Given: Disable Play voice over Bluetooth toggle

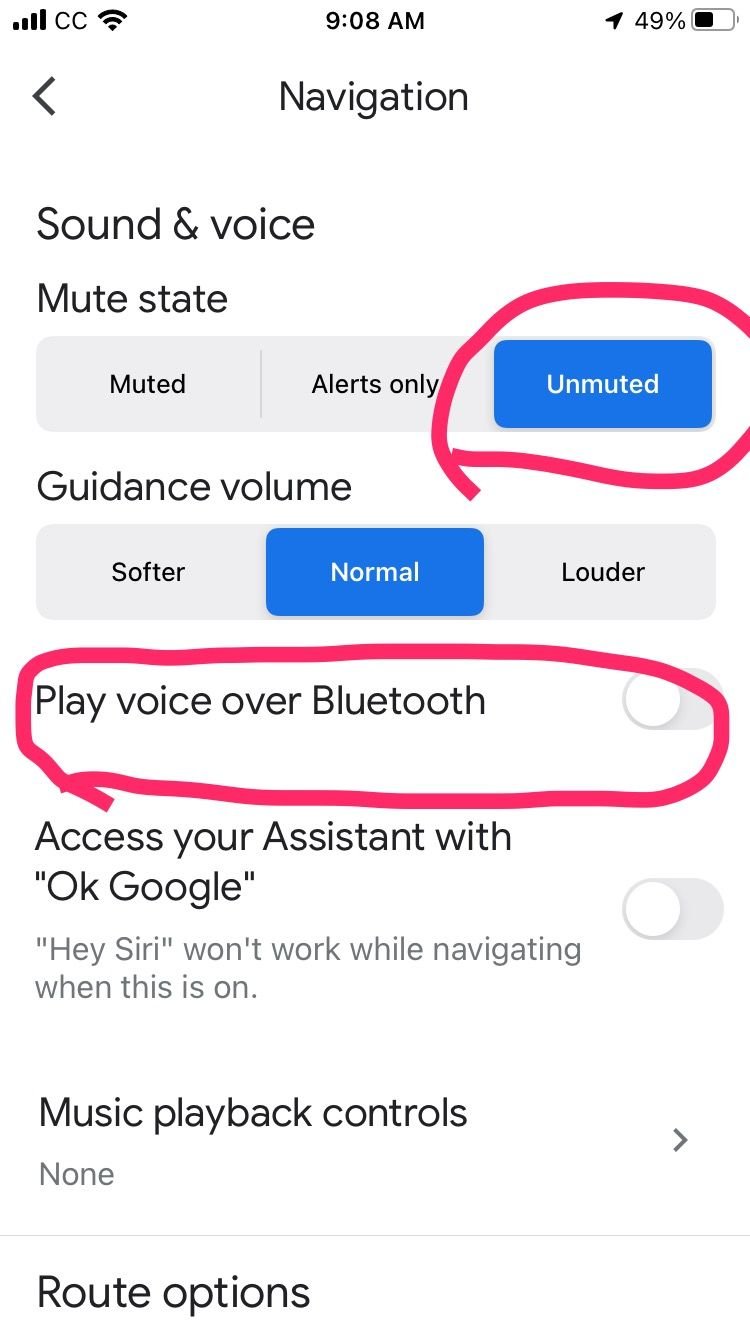Looking at the screenshot, I should click(672, 701).
